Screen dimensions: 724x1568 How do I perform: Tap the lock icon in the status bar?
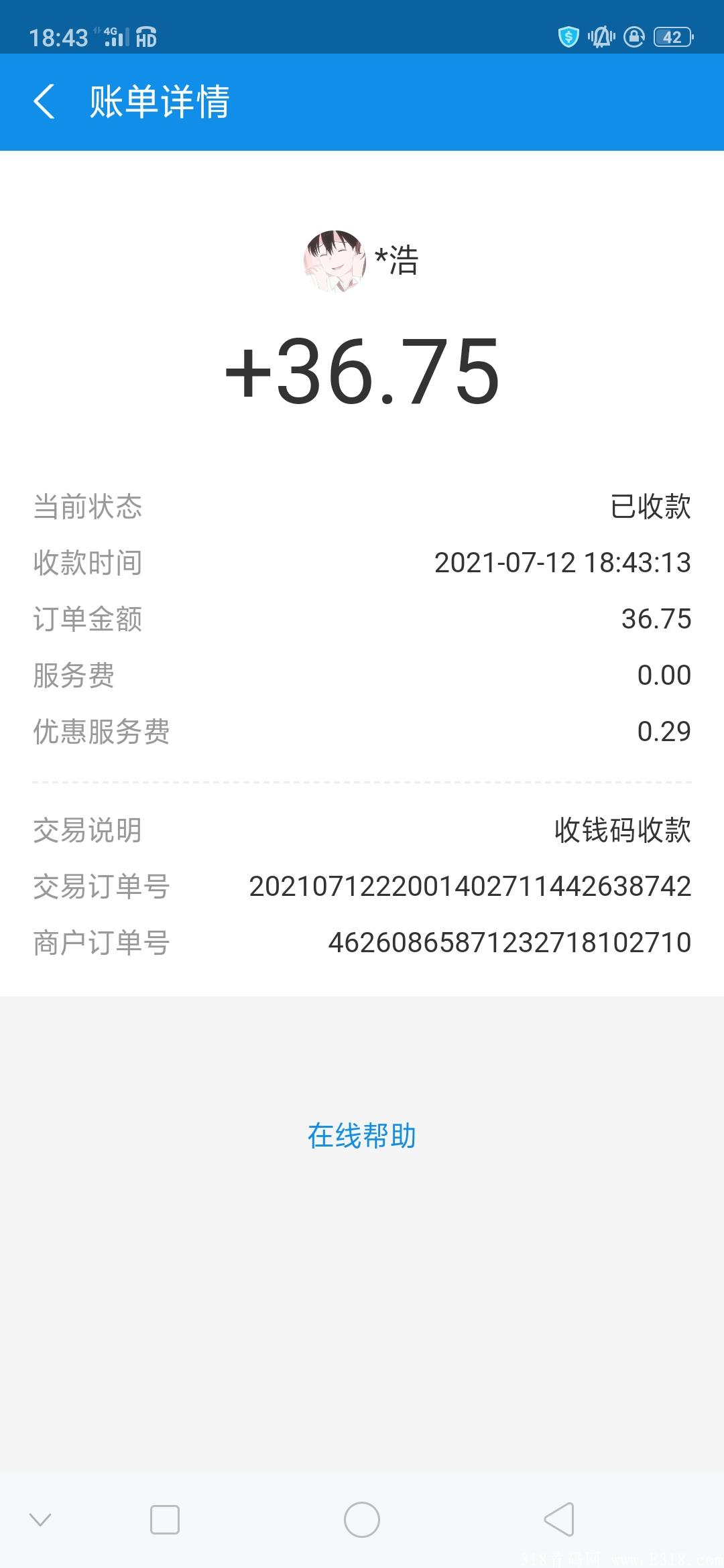pos(633,38)
